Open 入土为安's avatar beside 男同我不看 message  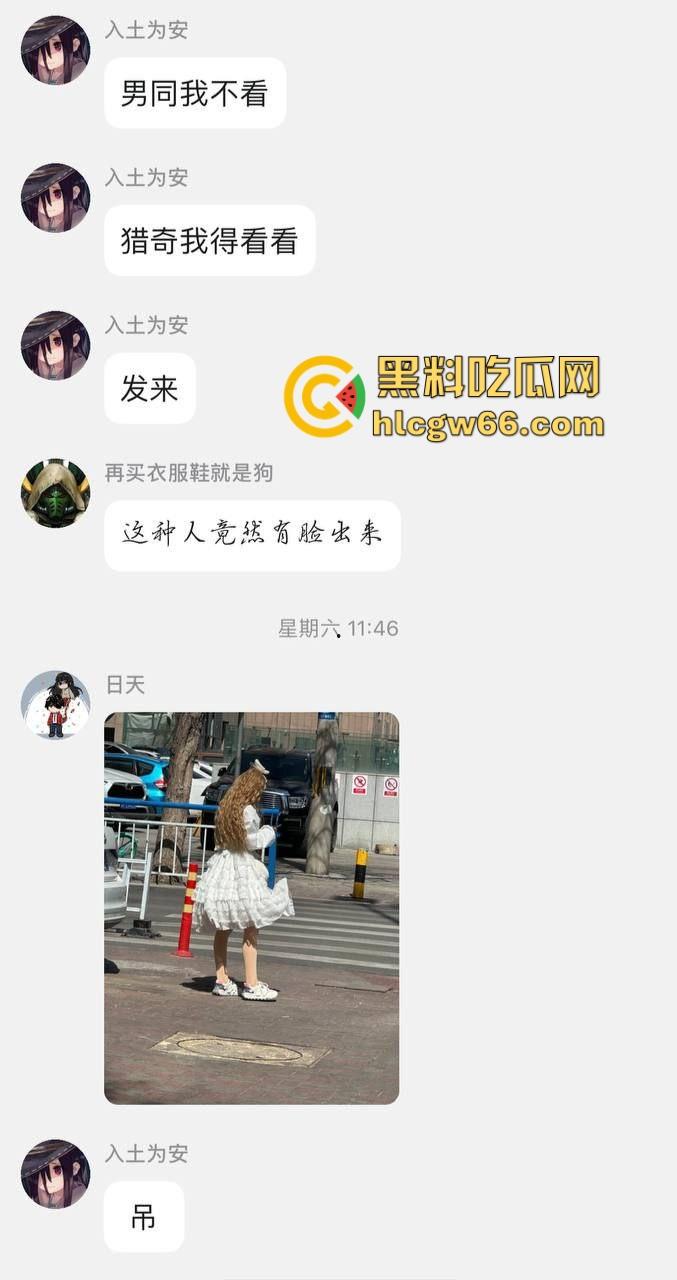point(55,50)
